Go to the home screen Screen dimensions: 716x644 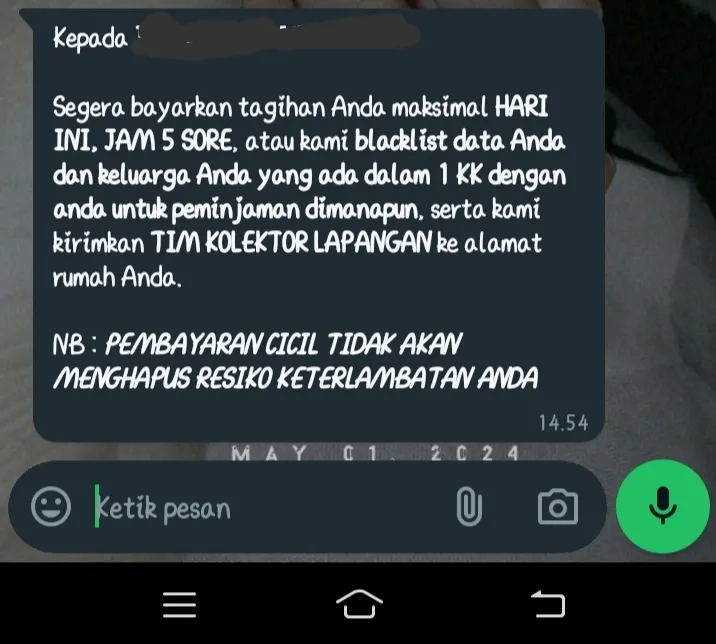359,604
